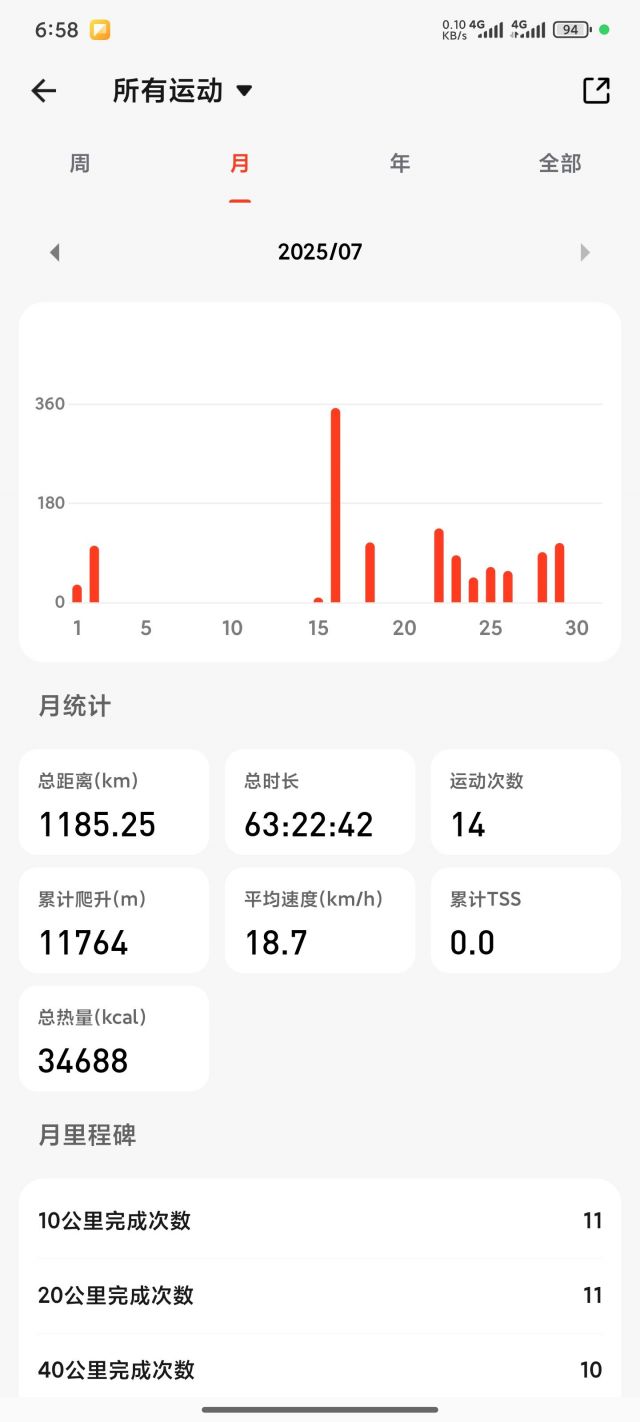640x1422 pixels.
Task: Switch to the 周 tab
Action: [x=80, y=163]
